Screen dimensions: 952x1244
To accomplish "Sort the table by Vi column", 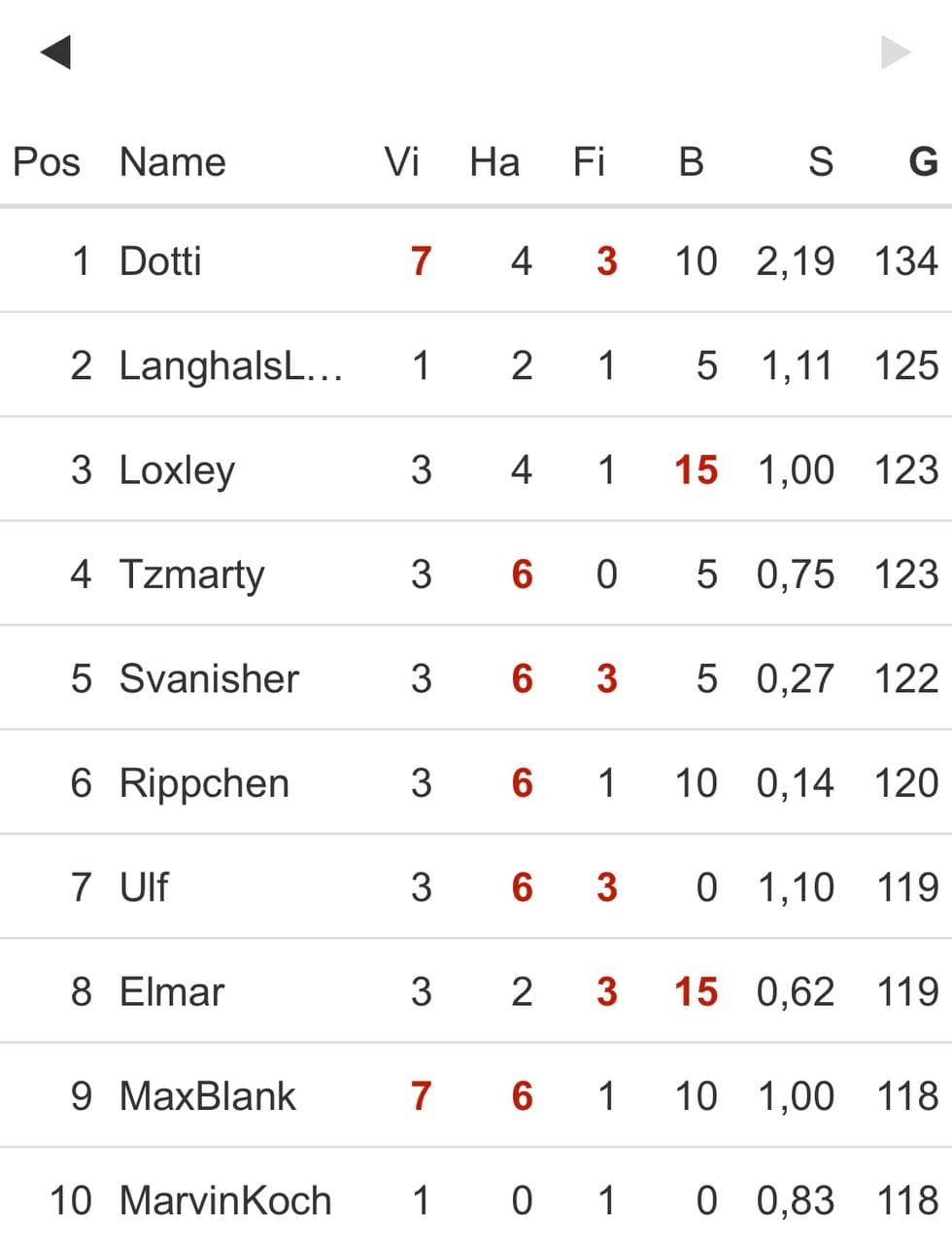I will tap(402, 161).
